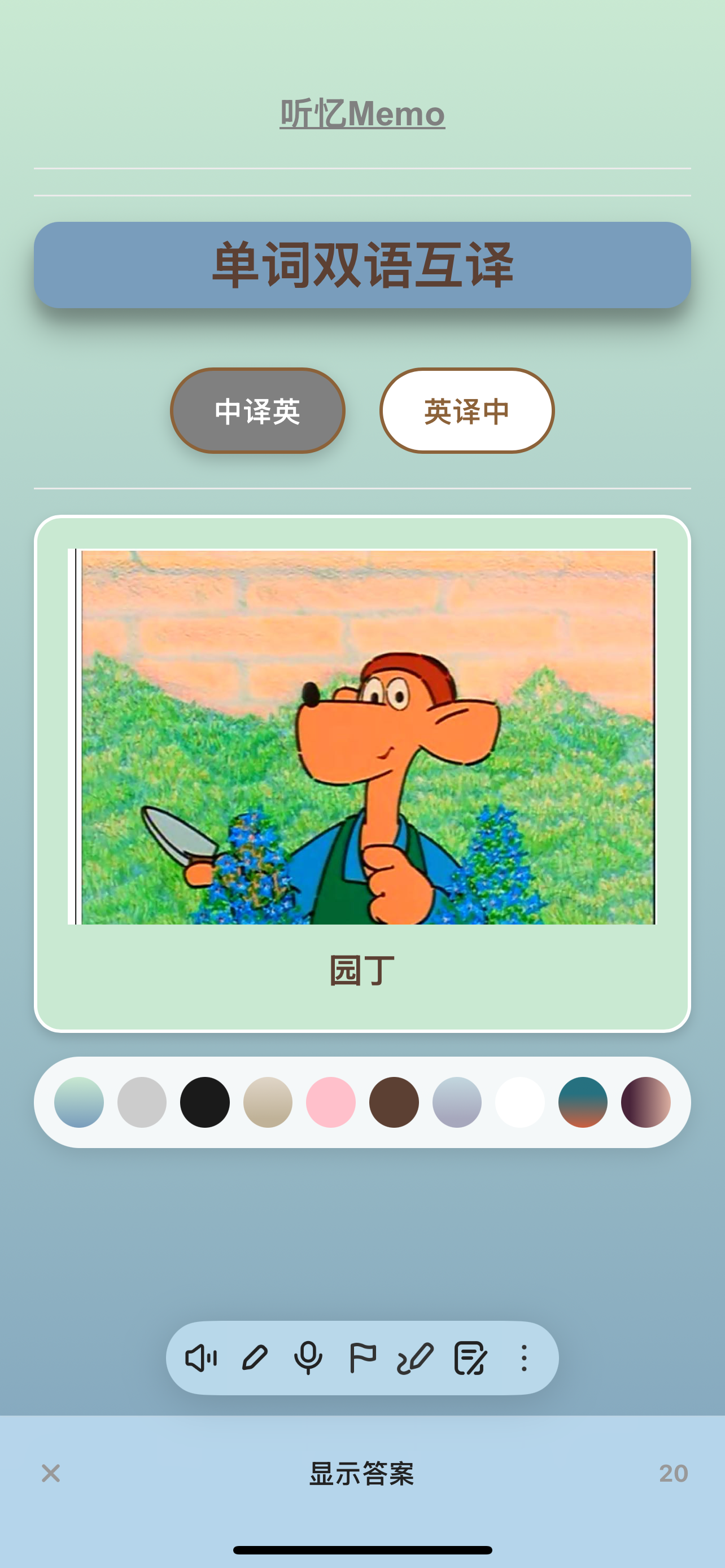Open the note editing icon
This screenshot has width=725, height=1568.
[x=470, y=1358]
